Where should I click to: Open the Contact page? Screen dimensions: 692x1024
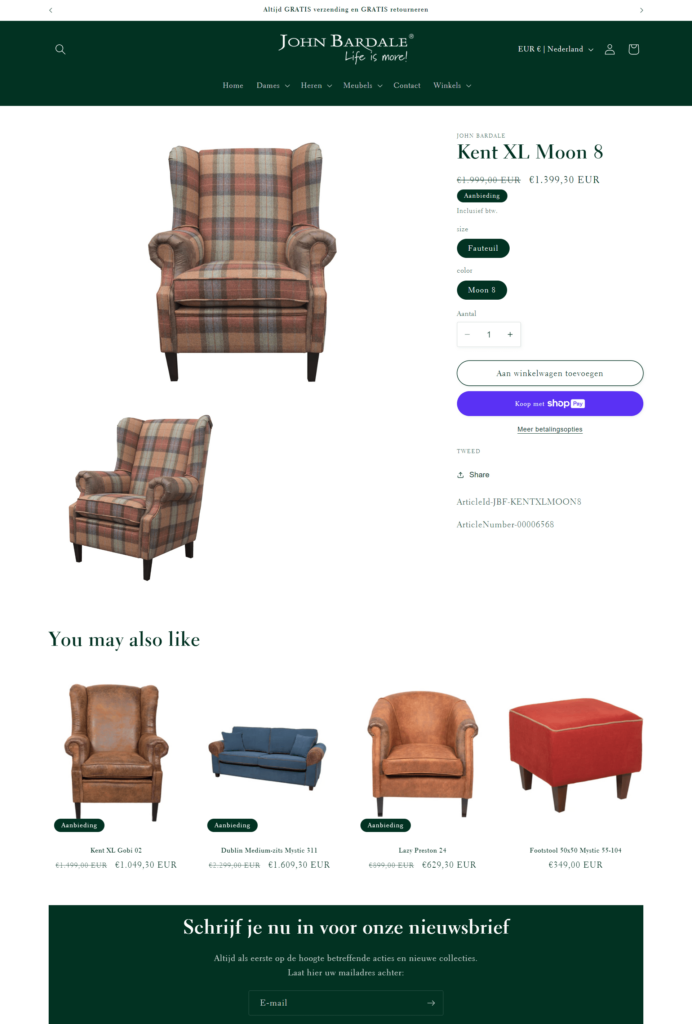(x=407, y=85)
